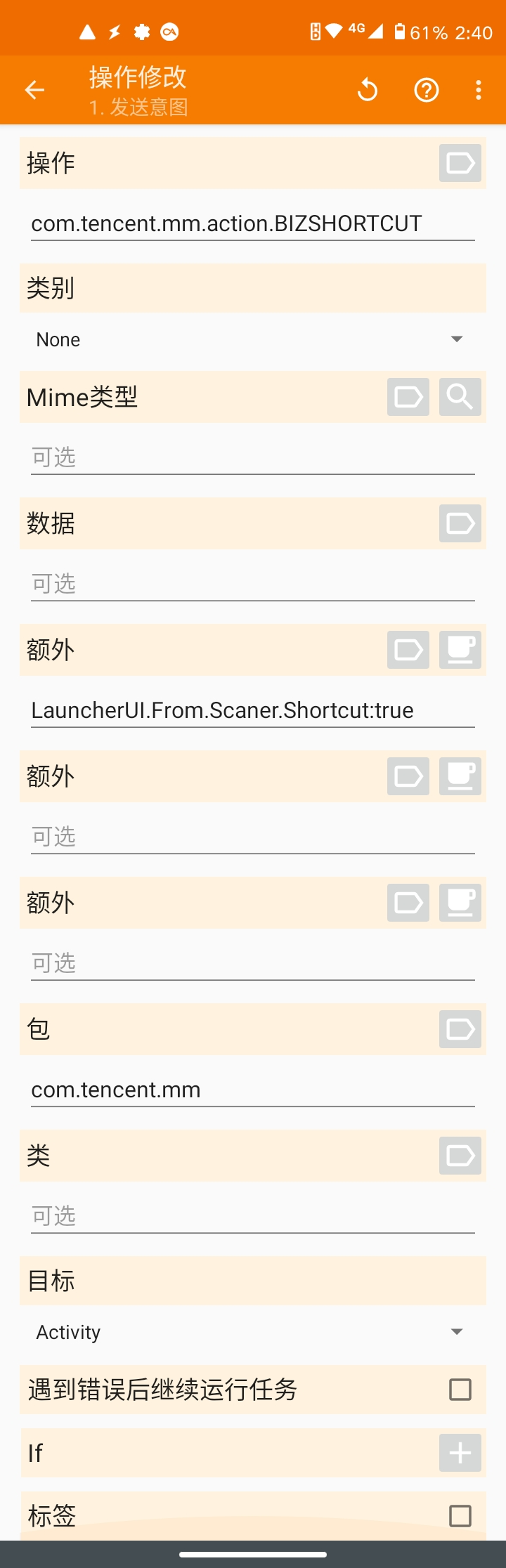The width and height of the screenshot is (506, 1568).
Task: Tap the search icon beside Mime类型
Action: [x=460, y=397]
